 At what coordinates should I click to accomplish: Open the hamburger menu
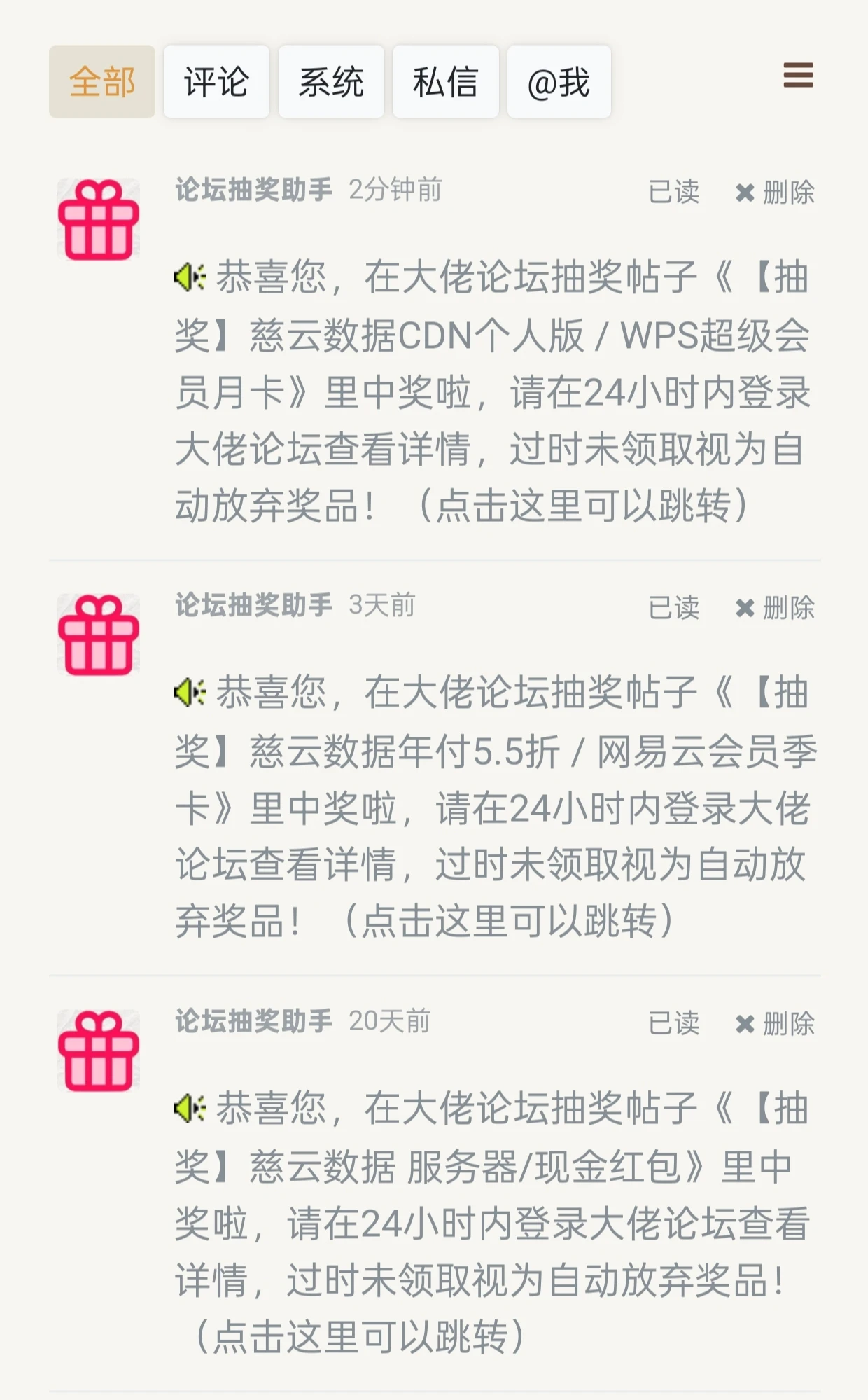(x=798, y=75)
